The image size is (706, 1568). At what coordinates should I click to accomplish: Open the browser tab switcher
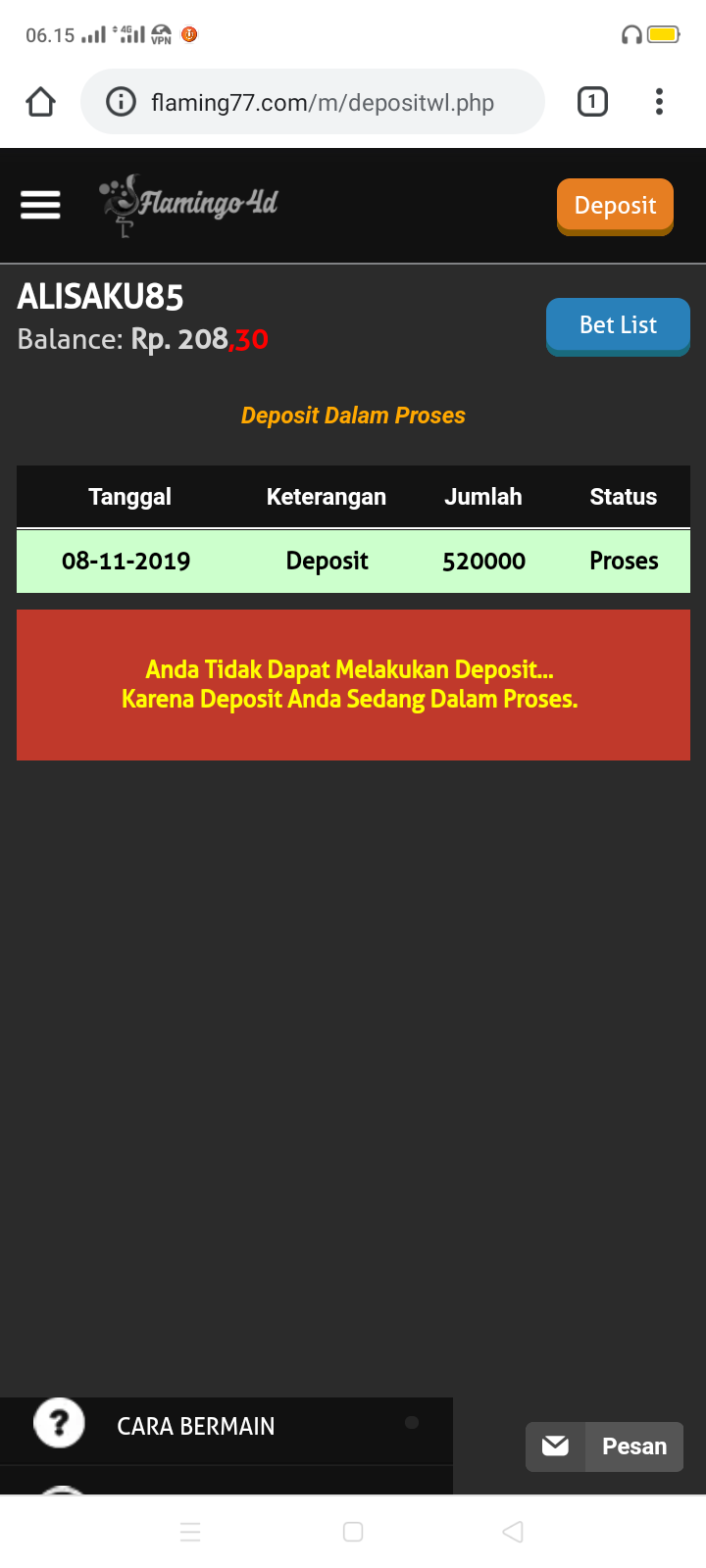point(592,102)
